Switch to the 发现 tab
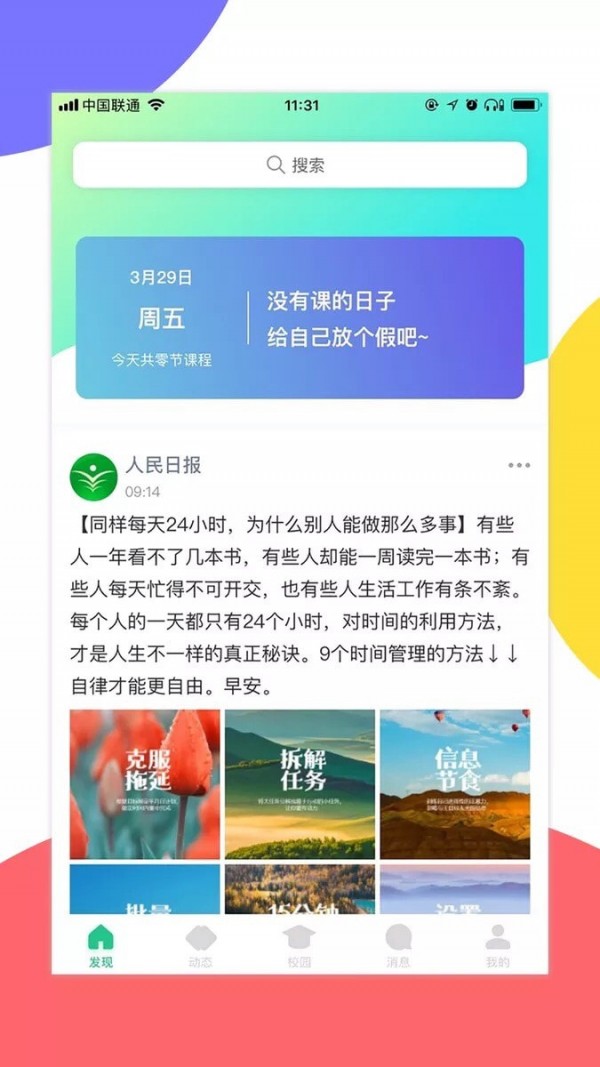600x1067 pixels. [101, 945]
